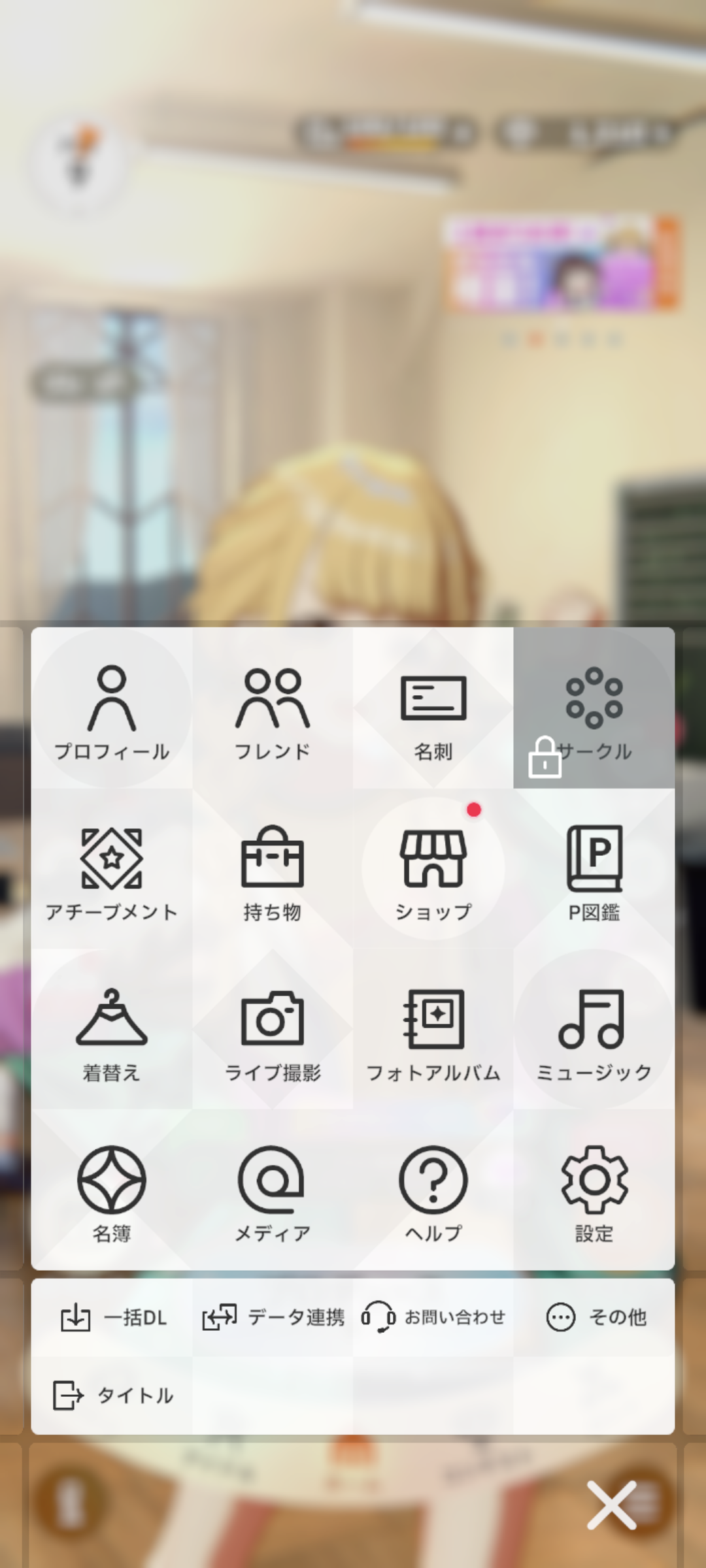
Task: Tap the locked サークル tile
Action: click(x=594, y=708)
